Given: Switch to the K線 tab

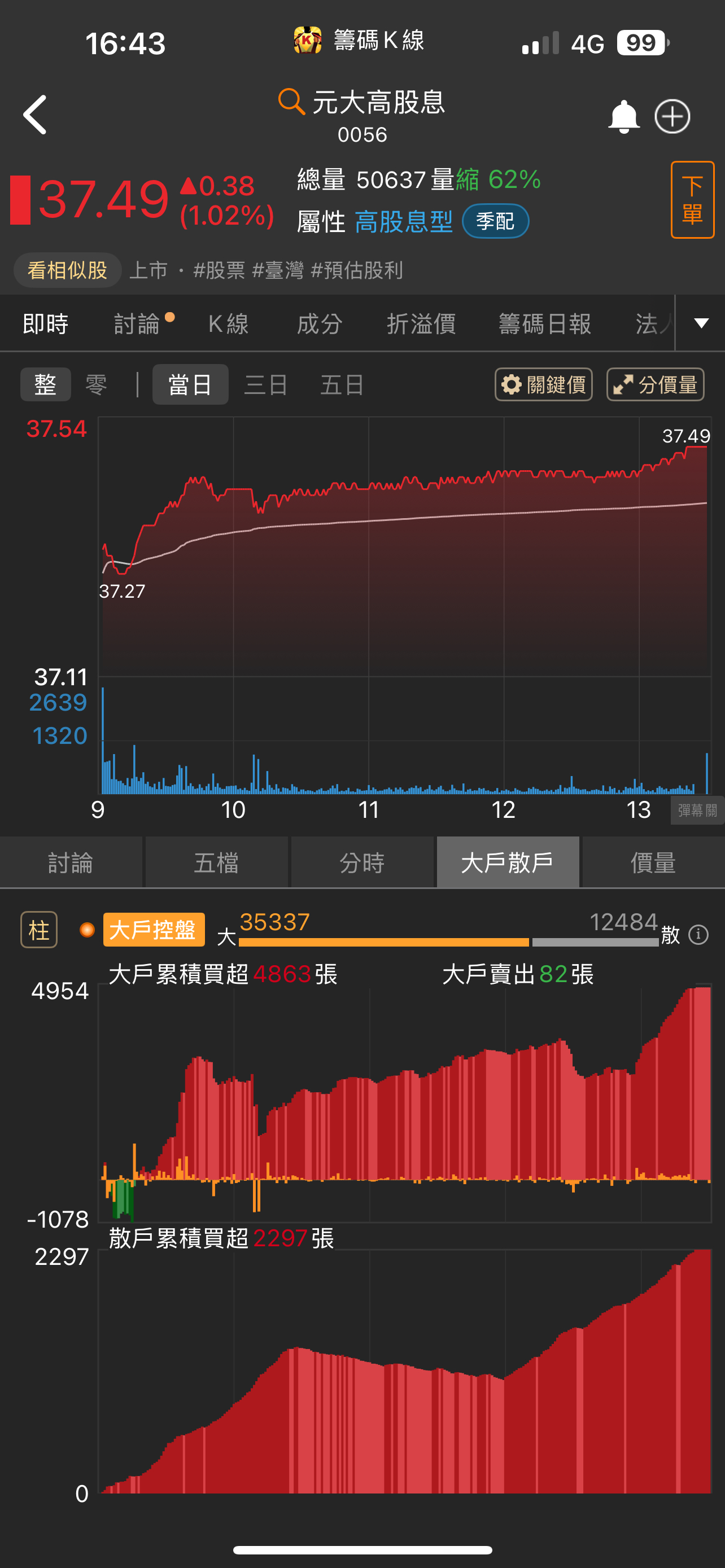Looking at the screenshot, I should tap(228, 324).
